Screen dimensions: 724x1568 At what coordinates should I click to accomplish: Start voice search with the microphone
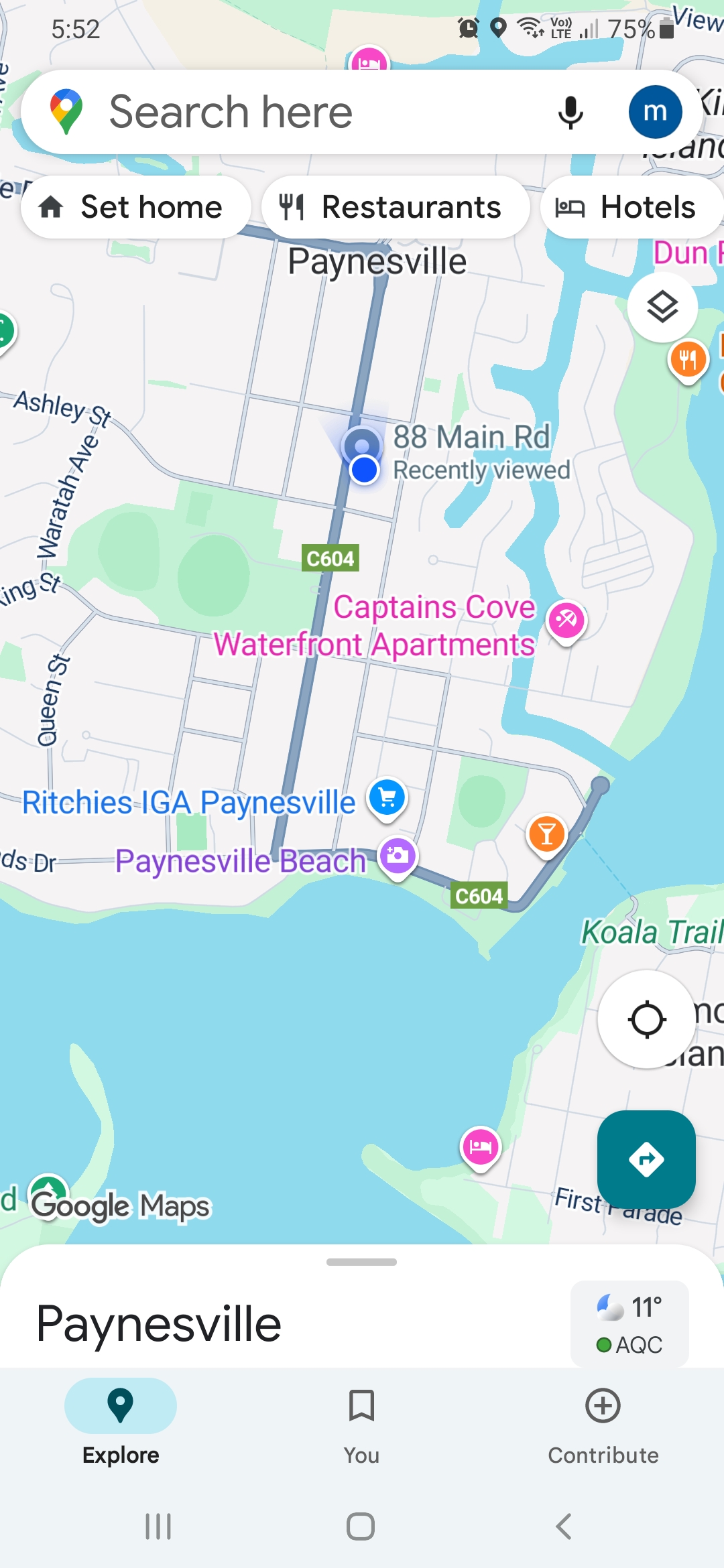coord(570,112)
